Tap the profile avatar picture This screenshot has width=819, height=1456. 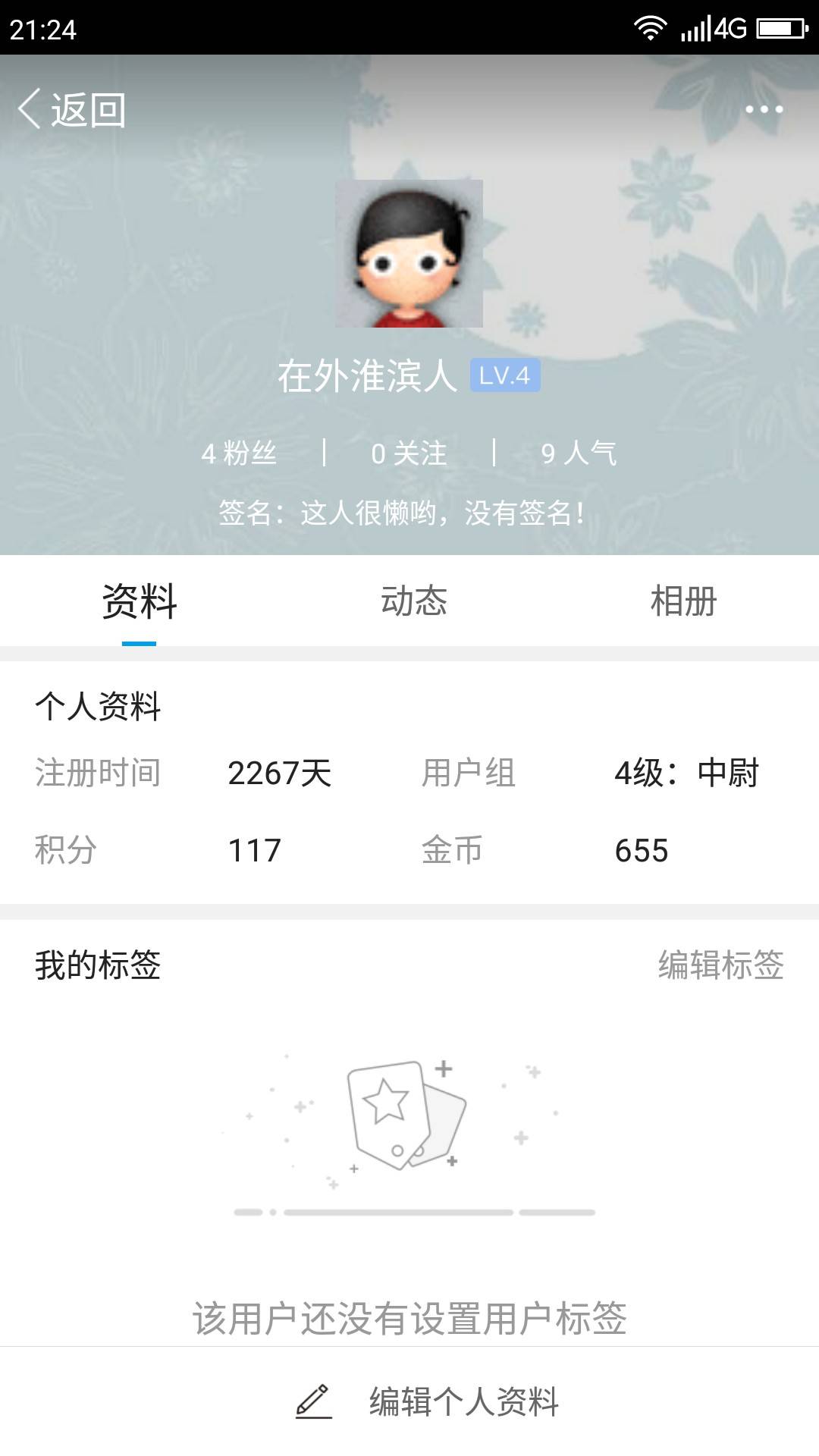pyautogui.click(x=409, y=253)
